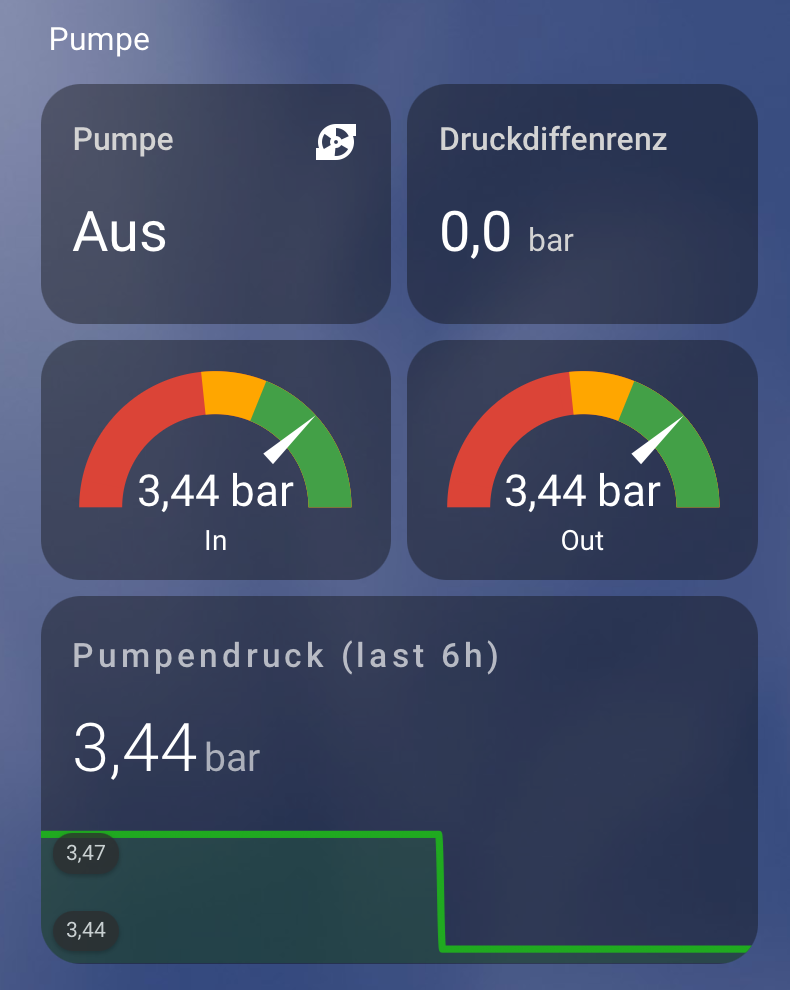Toggle the pump state showing Aus
This screenshot has height=990, width=790.
(x=119, y=231)
